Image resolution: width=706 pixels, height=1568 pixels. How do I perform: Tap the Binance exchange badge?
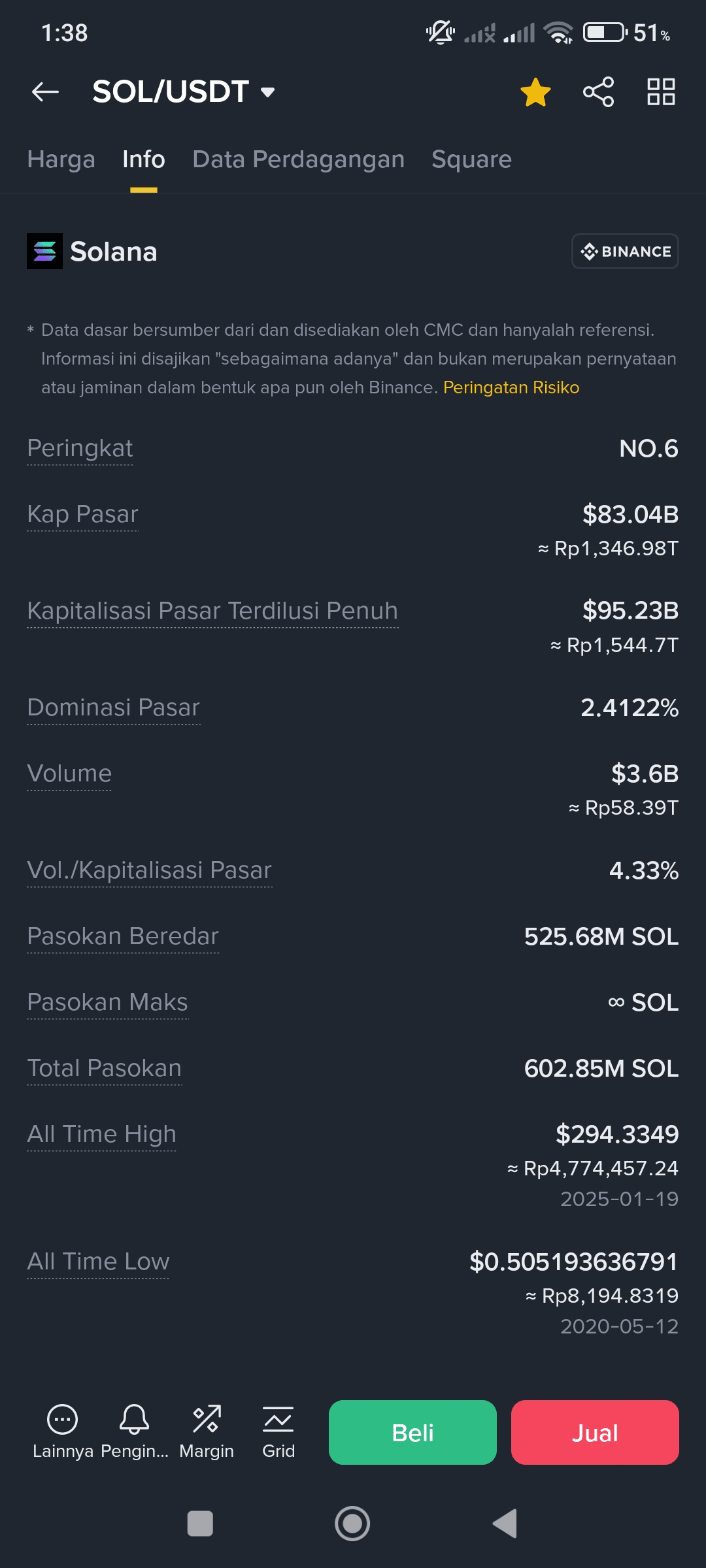(624, 251)
